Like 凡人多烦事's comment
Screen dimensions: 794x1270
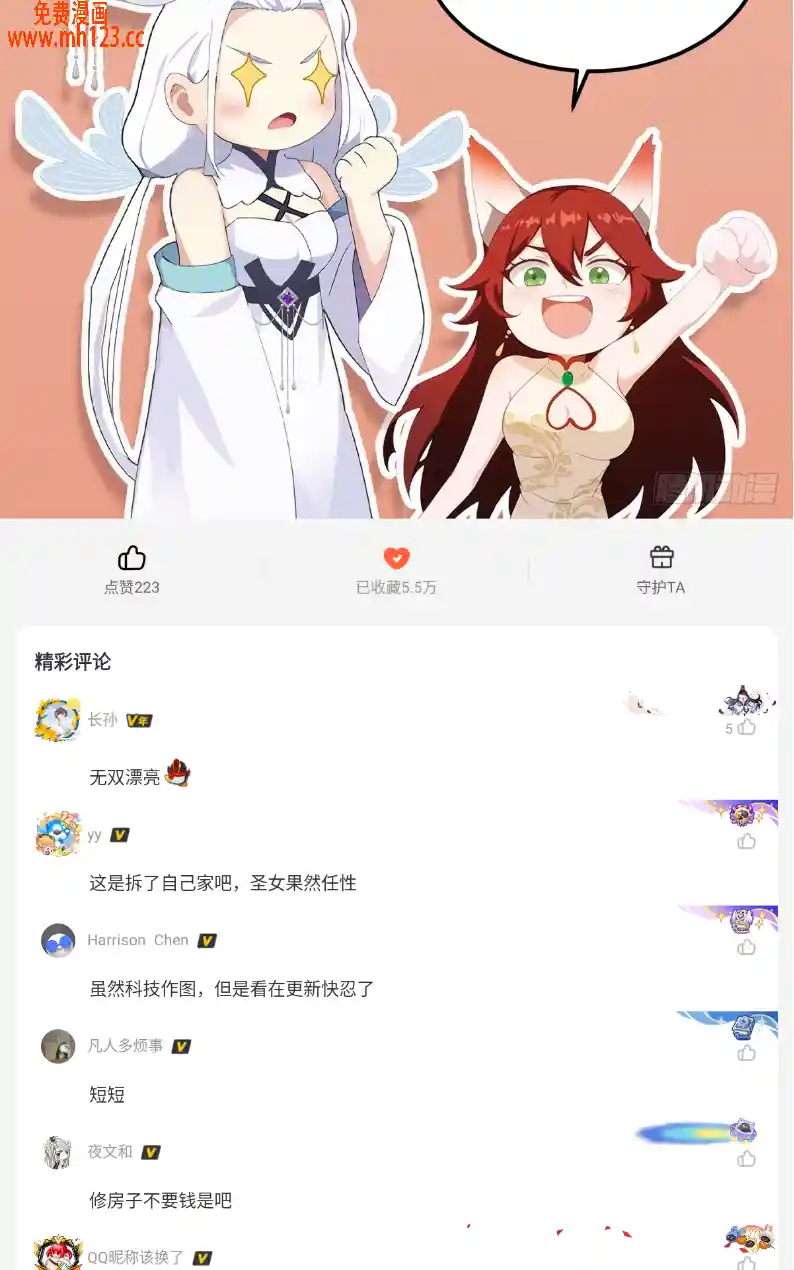pos(746,1053)
